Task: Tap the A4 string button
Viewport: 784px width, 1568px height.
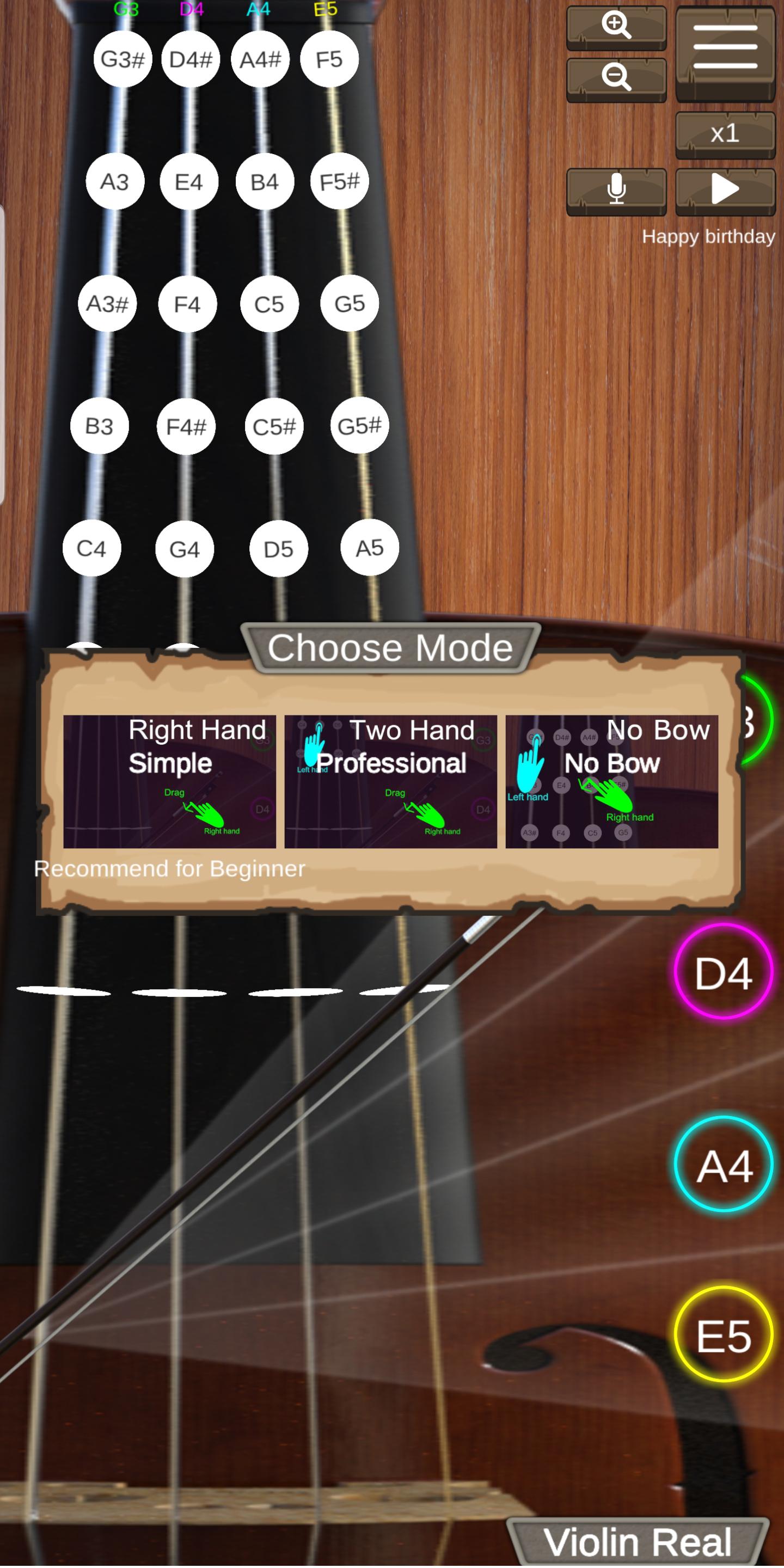Action: (x=723, y=1165)
